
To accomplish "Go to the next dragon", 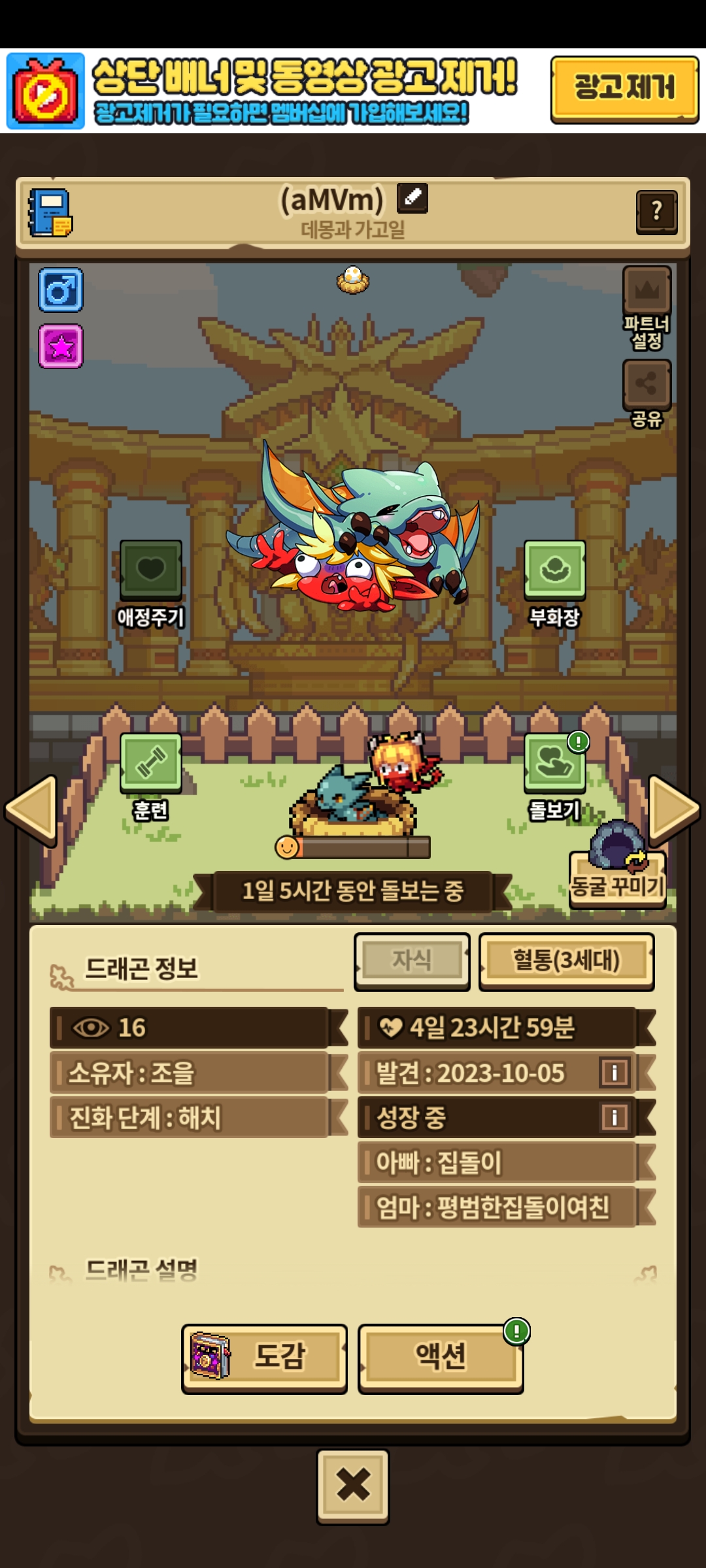I will (x=673, y=810).
